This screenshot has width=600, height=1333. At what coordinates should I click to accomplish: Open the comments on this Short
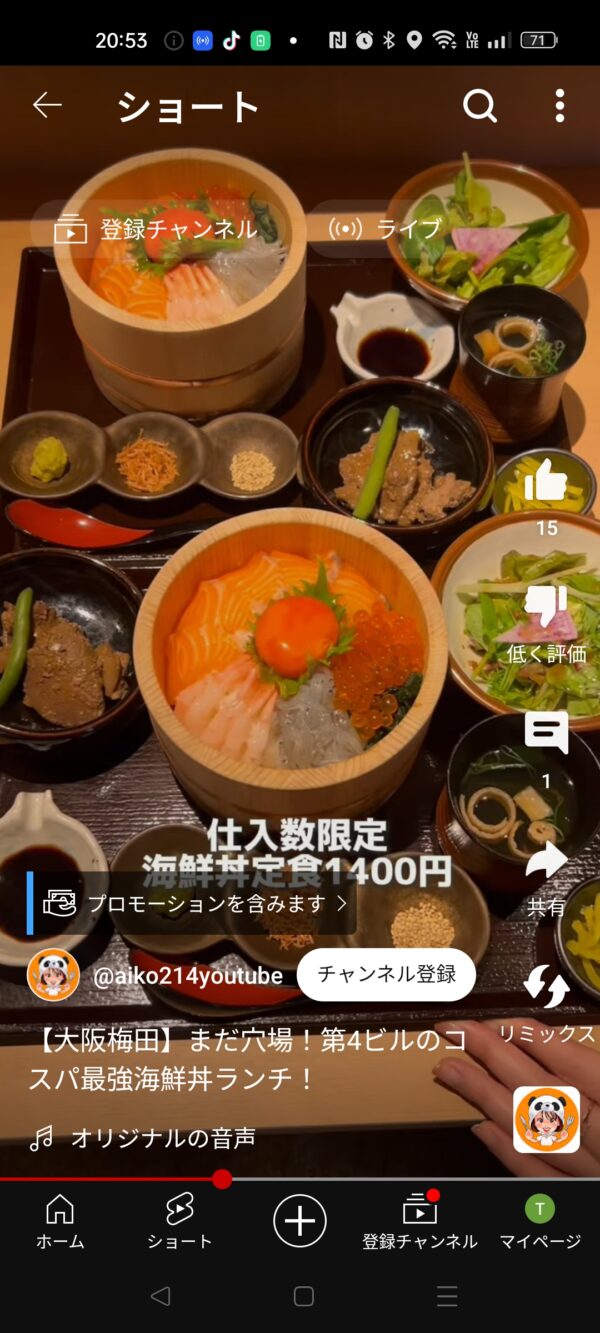546,735
